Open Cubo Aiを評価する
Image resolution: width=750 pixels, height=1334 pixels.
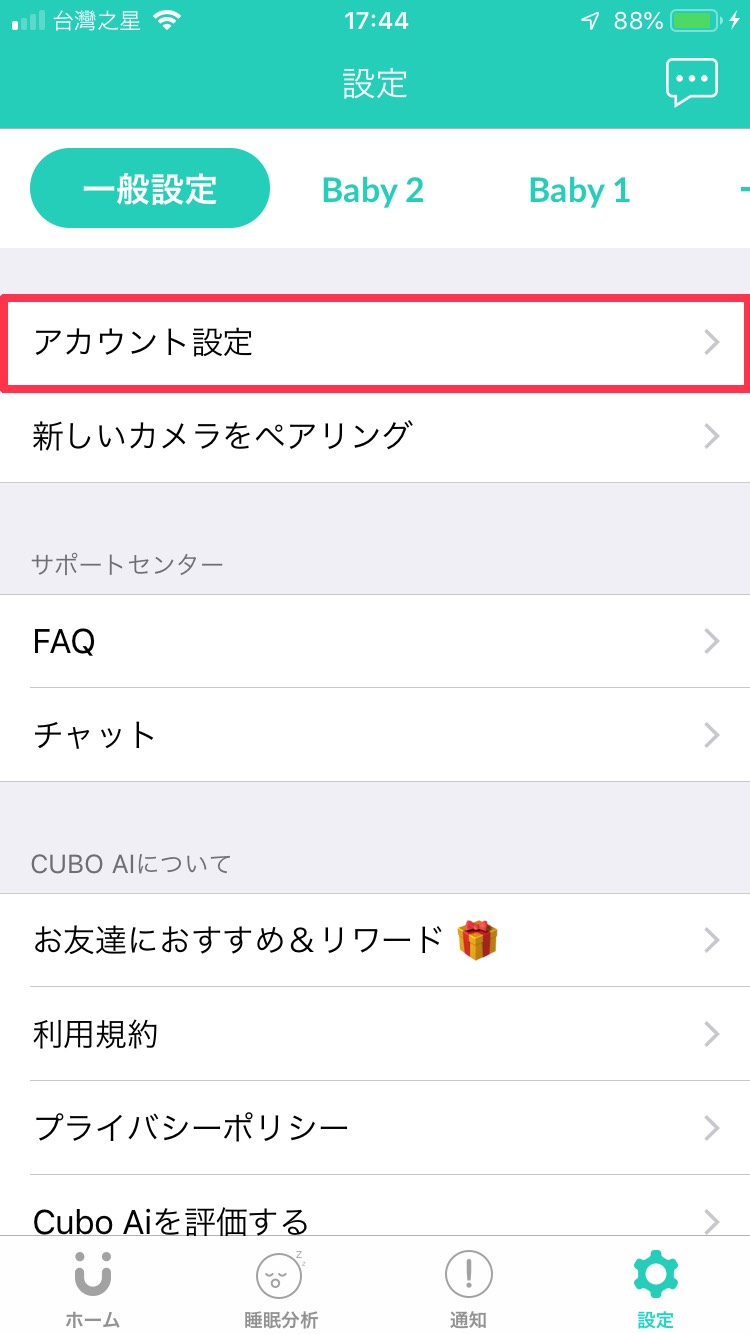tap(375, 1206)
